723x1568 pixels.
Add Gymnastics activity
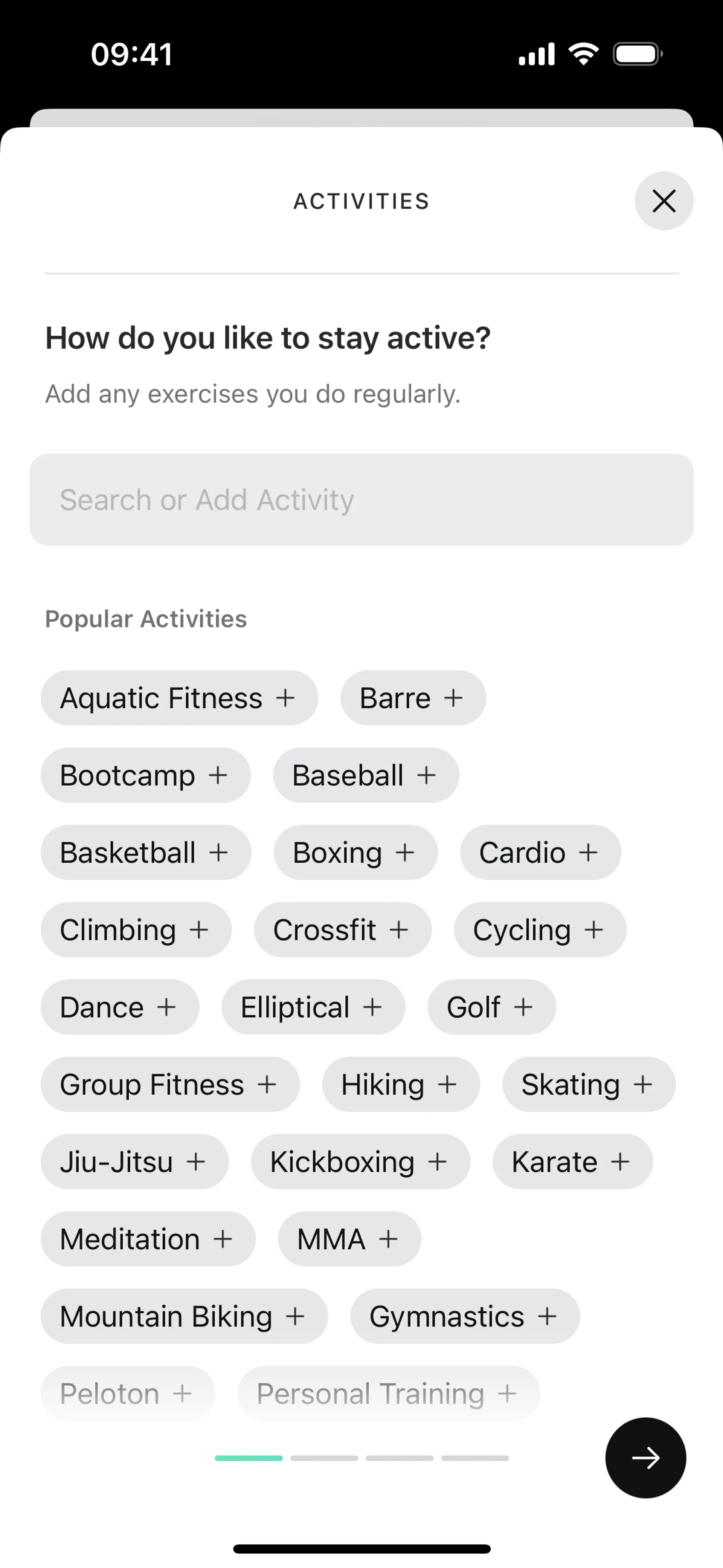pos(464,1316)
